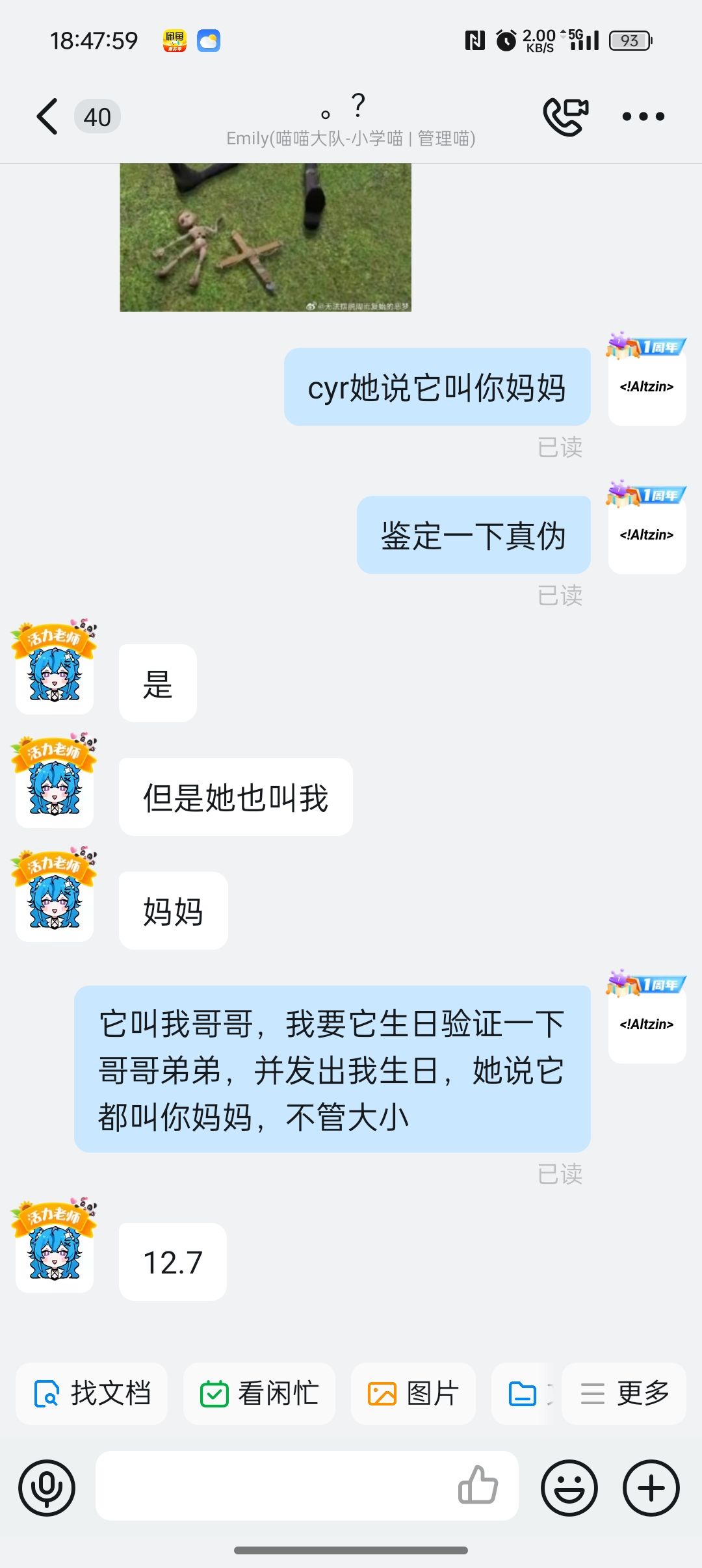The image size is (702, 1568).
Task: Open the emoji picker
Action: click(x=569, y=1487)
